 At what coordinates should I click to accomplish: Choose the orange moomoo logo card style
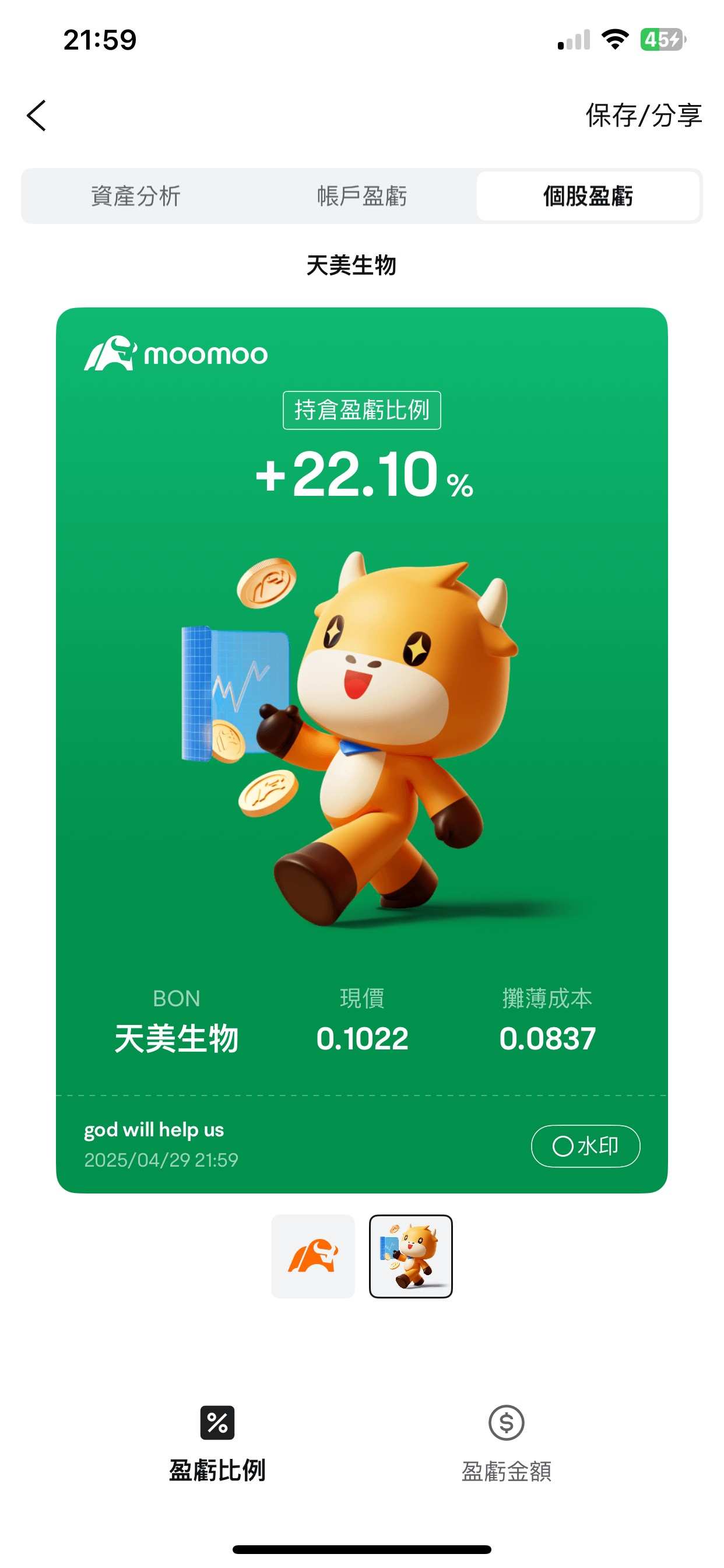pos(312,1256)
